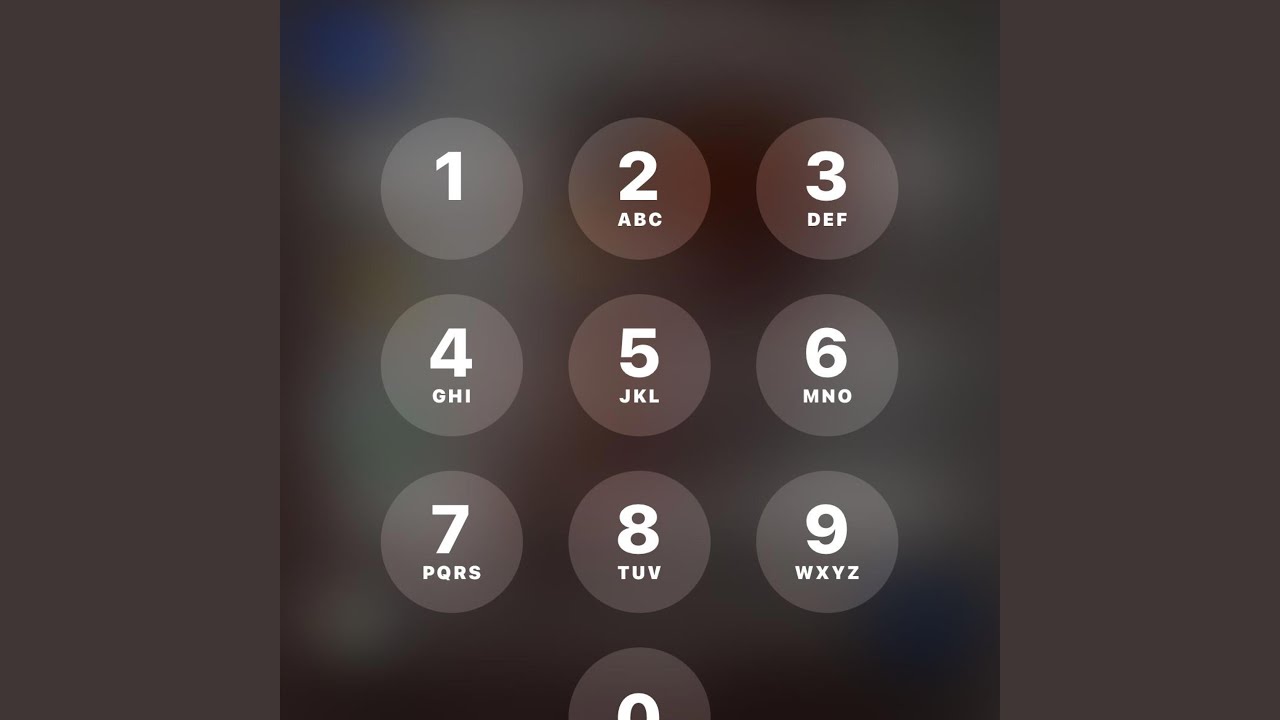
Task: Select the 6 MNO key
Action: 827,365
